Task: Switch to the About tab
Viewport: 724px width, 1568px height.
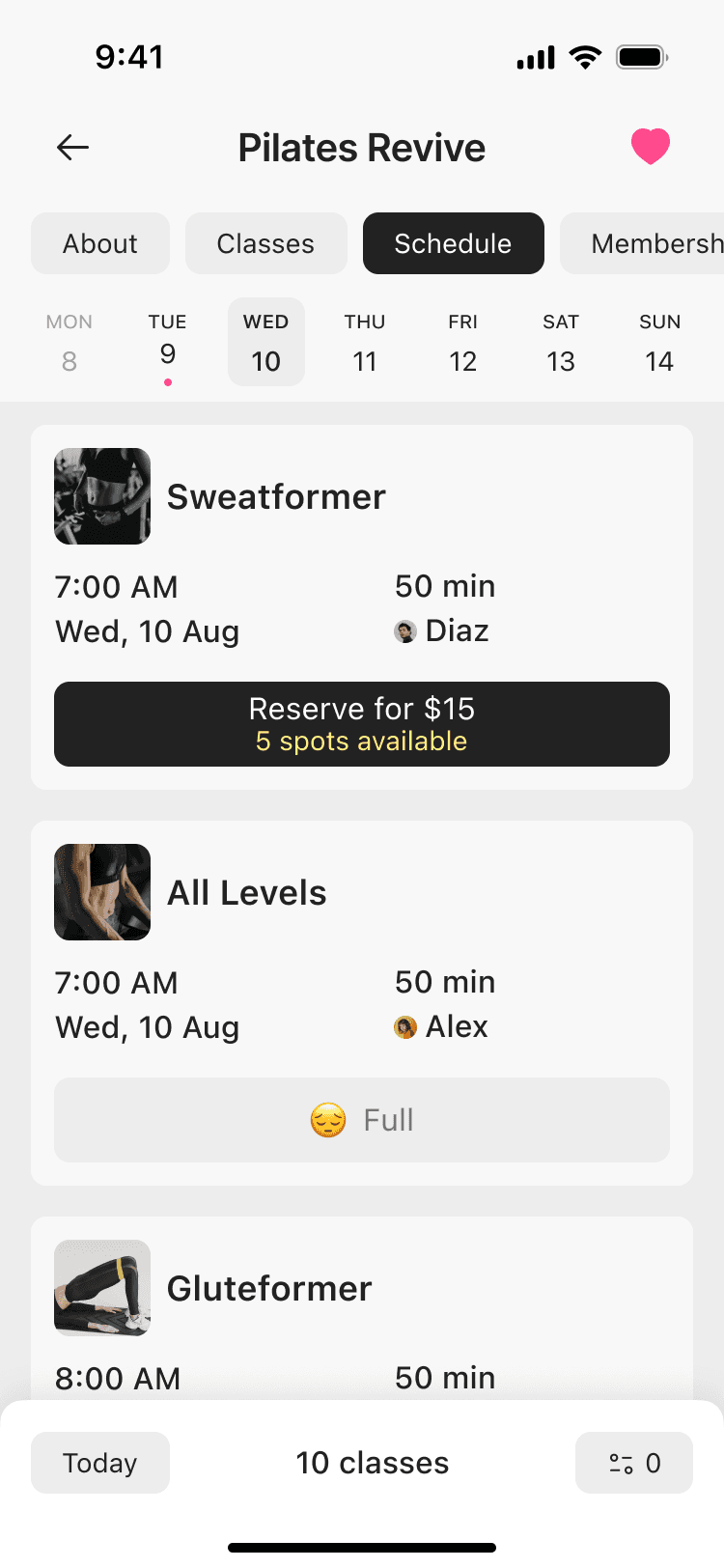Action: click(100, 243)
